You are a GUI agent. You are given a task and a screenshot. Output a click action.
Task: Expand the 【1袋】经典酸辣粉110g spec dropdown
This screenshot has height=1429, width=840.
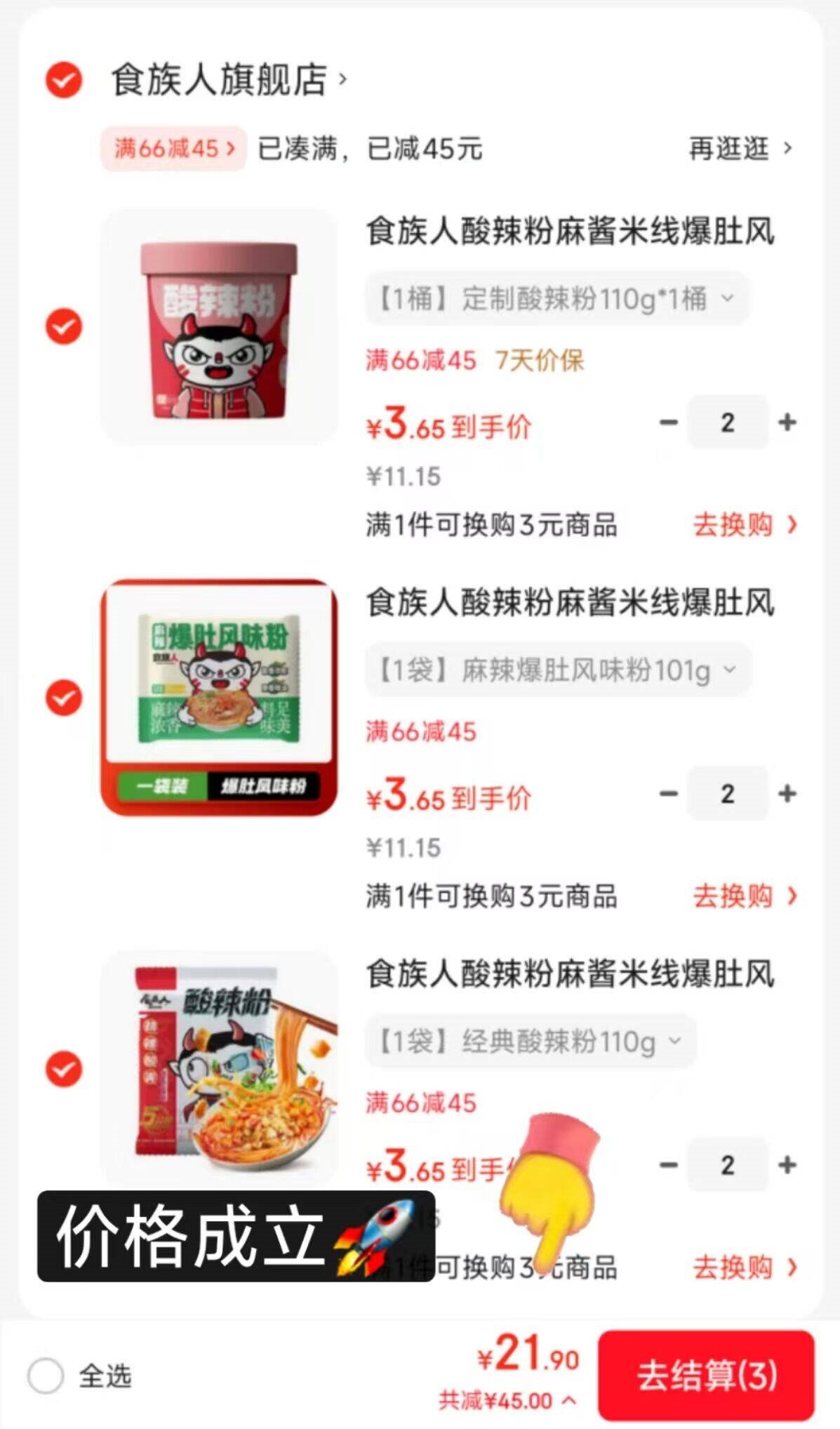click(531, 1042)
